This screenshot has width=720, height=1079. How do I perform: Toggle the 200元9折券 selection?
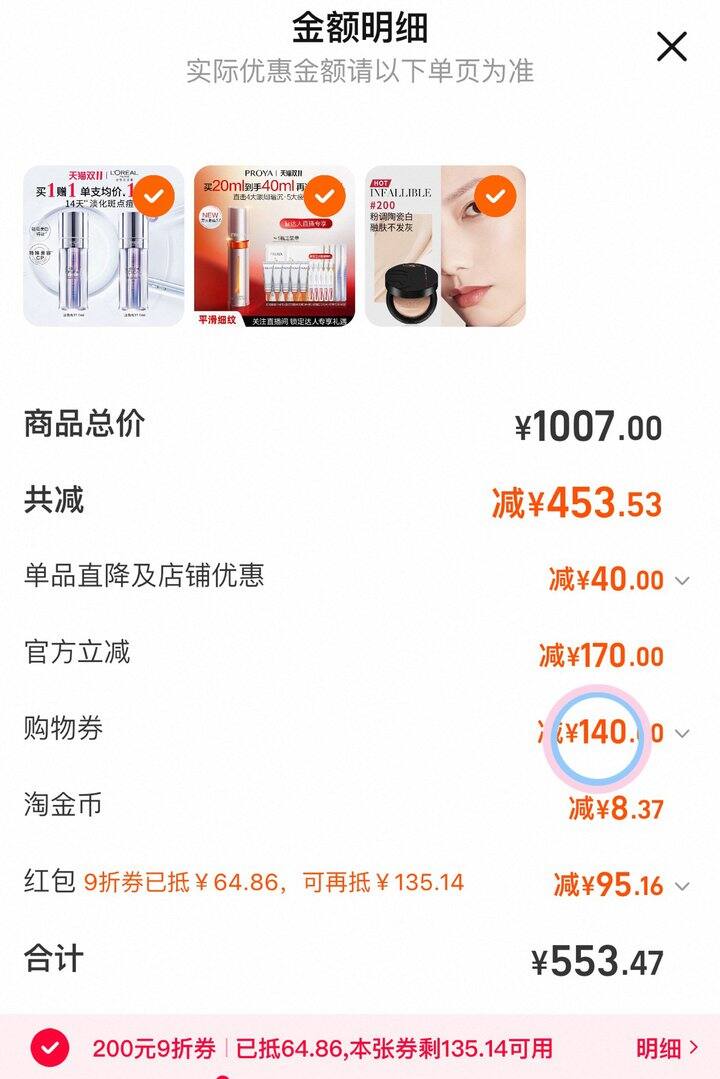pyautogui.click(x=50, y=1048)
